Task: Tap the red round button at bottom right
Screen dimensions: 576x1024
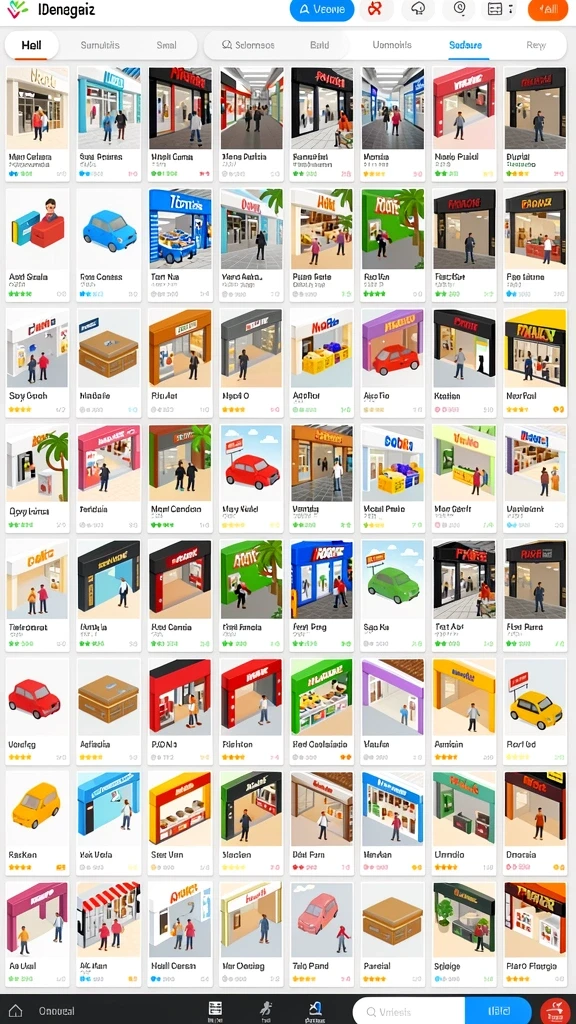Action: [555, 1011]
